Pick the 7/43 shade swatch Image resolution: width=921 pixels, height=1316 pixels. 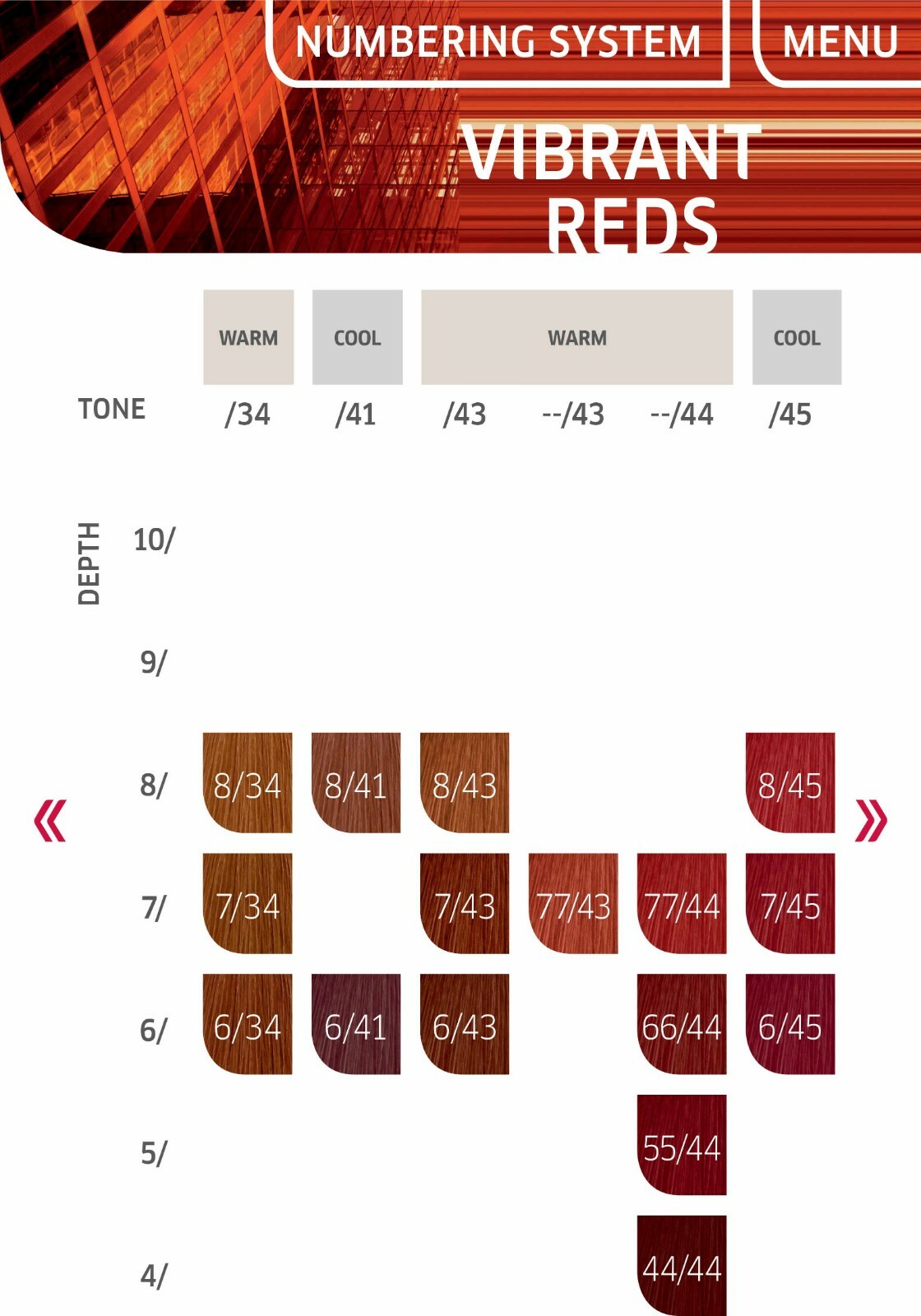point(465,904)
